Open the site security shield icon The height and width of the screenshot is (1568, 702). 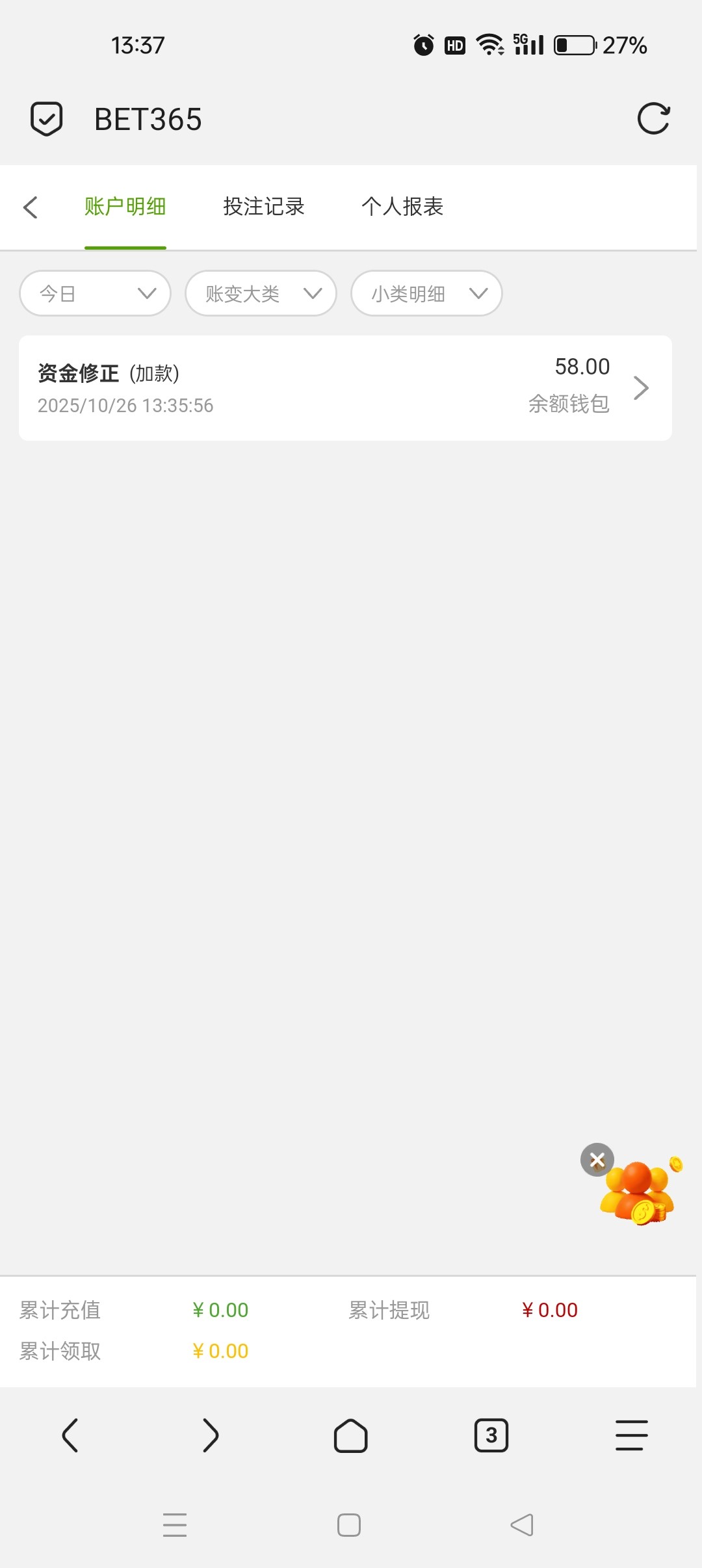[47, 119]
